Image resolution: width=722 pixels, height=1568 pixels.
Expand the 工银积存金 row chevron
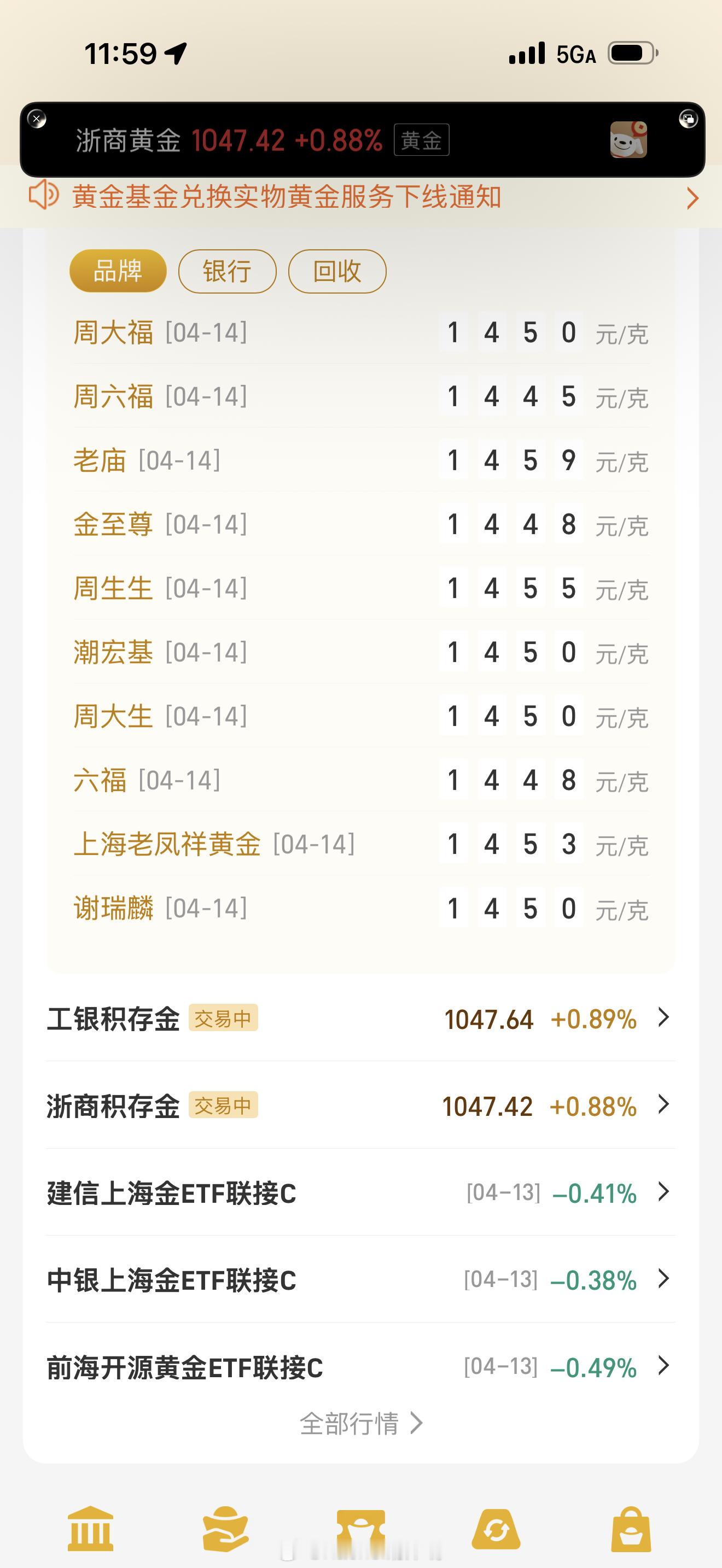pyautogui.click(x=663, y=1020)
